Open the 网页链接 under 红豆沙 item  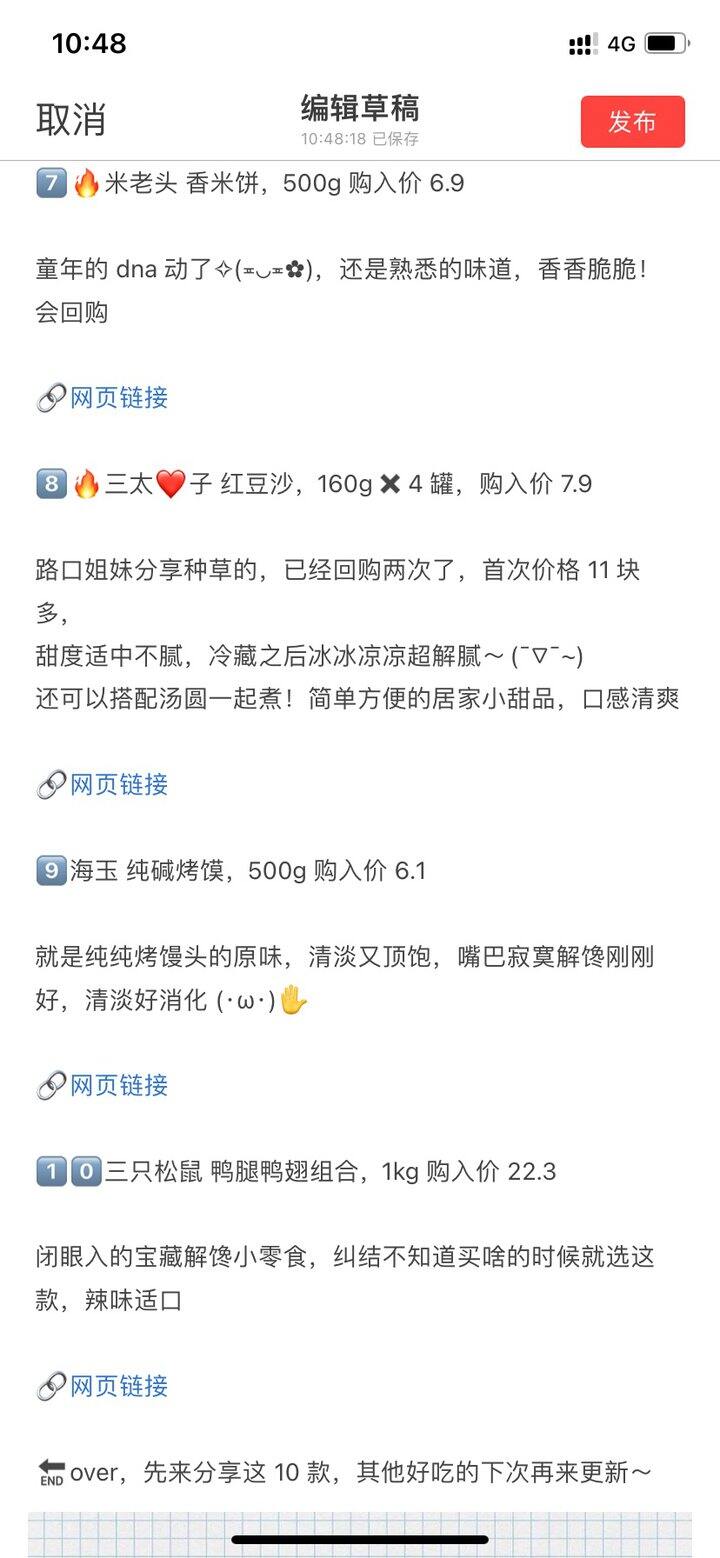(x=118, y=785)
